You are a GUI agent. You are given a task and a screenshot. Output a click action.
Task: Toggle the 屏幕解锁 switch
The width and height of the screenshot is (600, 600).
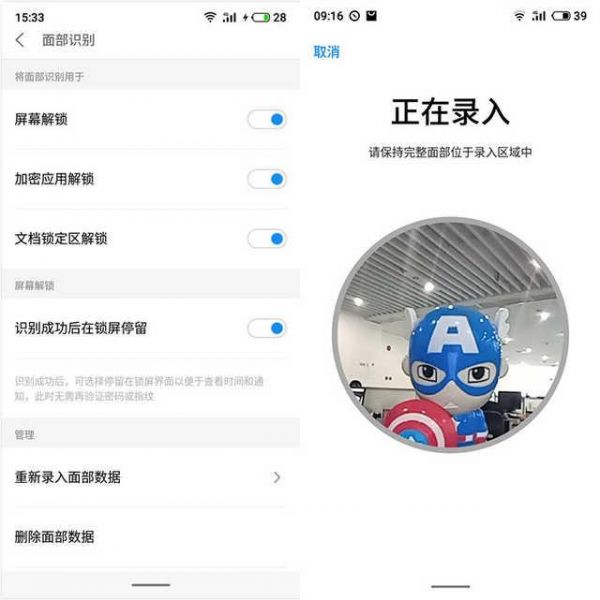tap(267, 120)
